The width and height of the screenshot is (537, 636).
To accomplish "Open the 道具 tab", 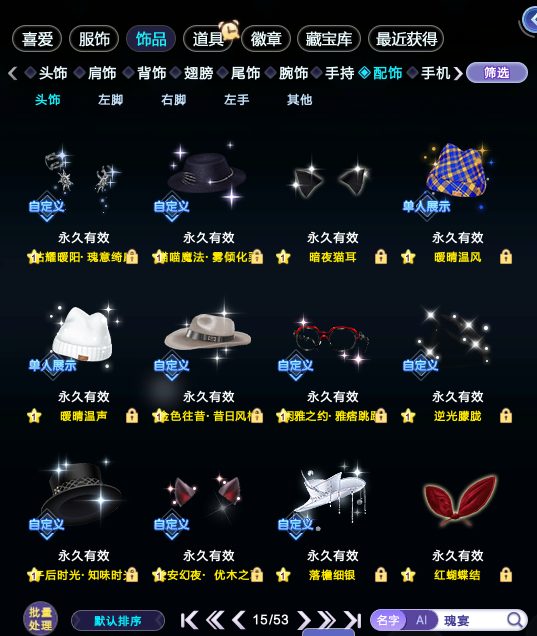I will coord(208,39).
